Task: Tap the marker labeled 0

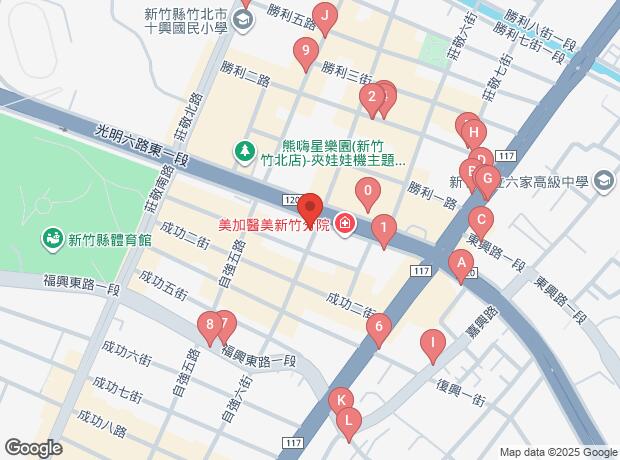Action: coord(368,191)
